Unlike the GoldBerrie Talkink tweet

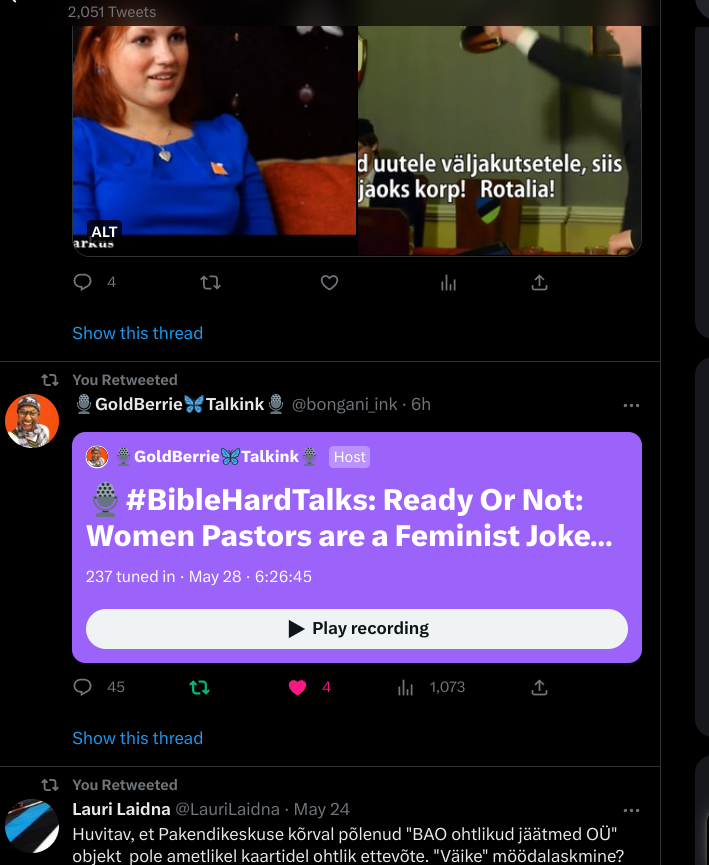tap(296, 687)
